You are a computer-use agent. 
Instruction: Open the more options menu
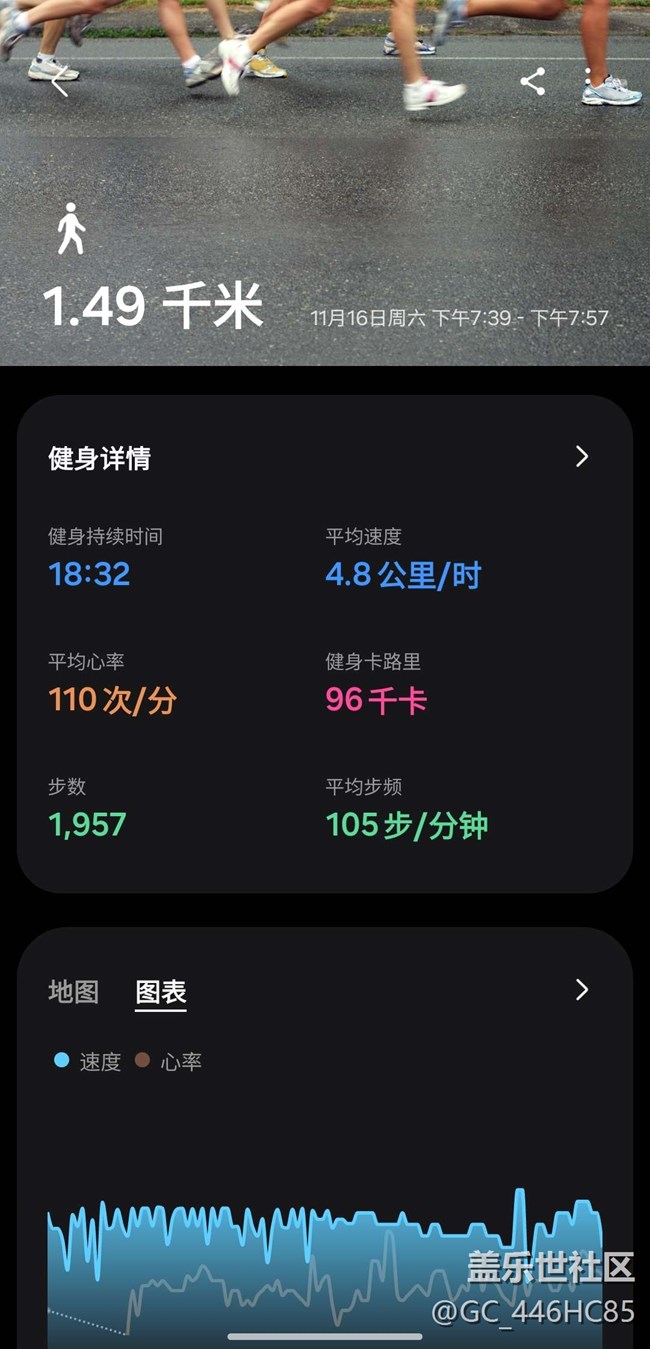coord(588,82)
